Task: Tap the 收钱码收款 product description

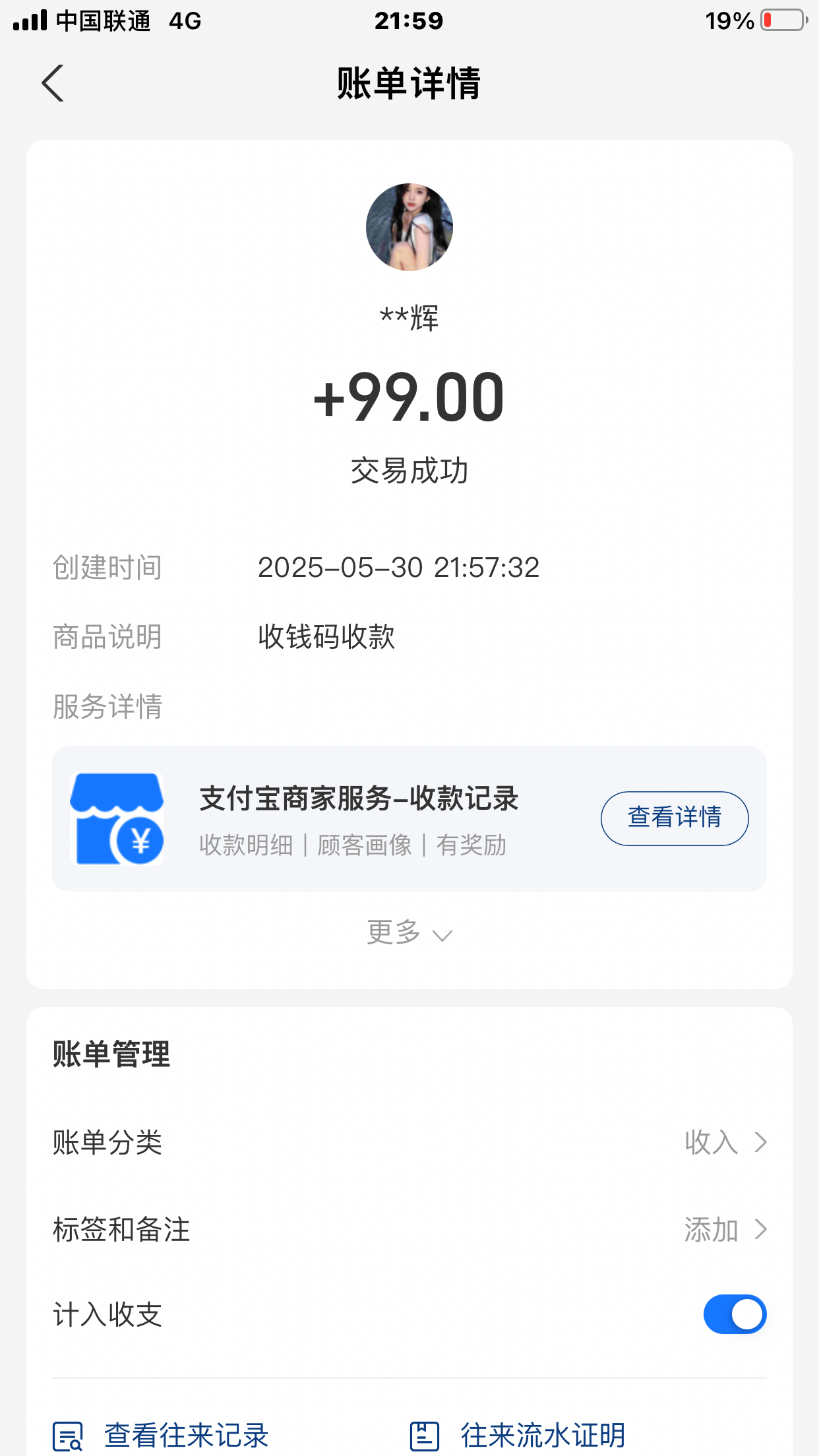Action: pyautogui.click(x=326, y=637)
